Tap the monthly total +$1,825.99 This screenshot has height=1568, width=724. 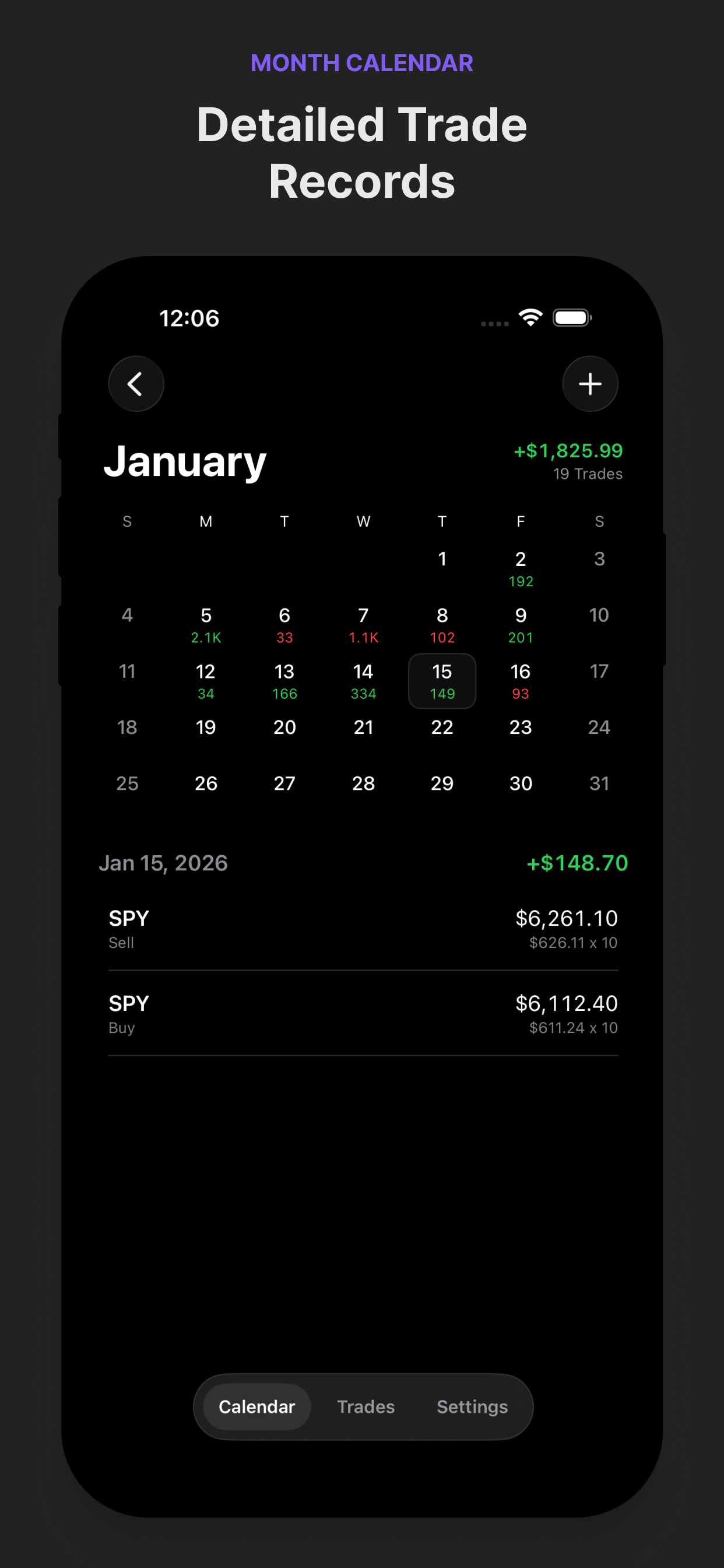(568, 451)
